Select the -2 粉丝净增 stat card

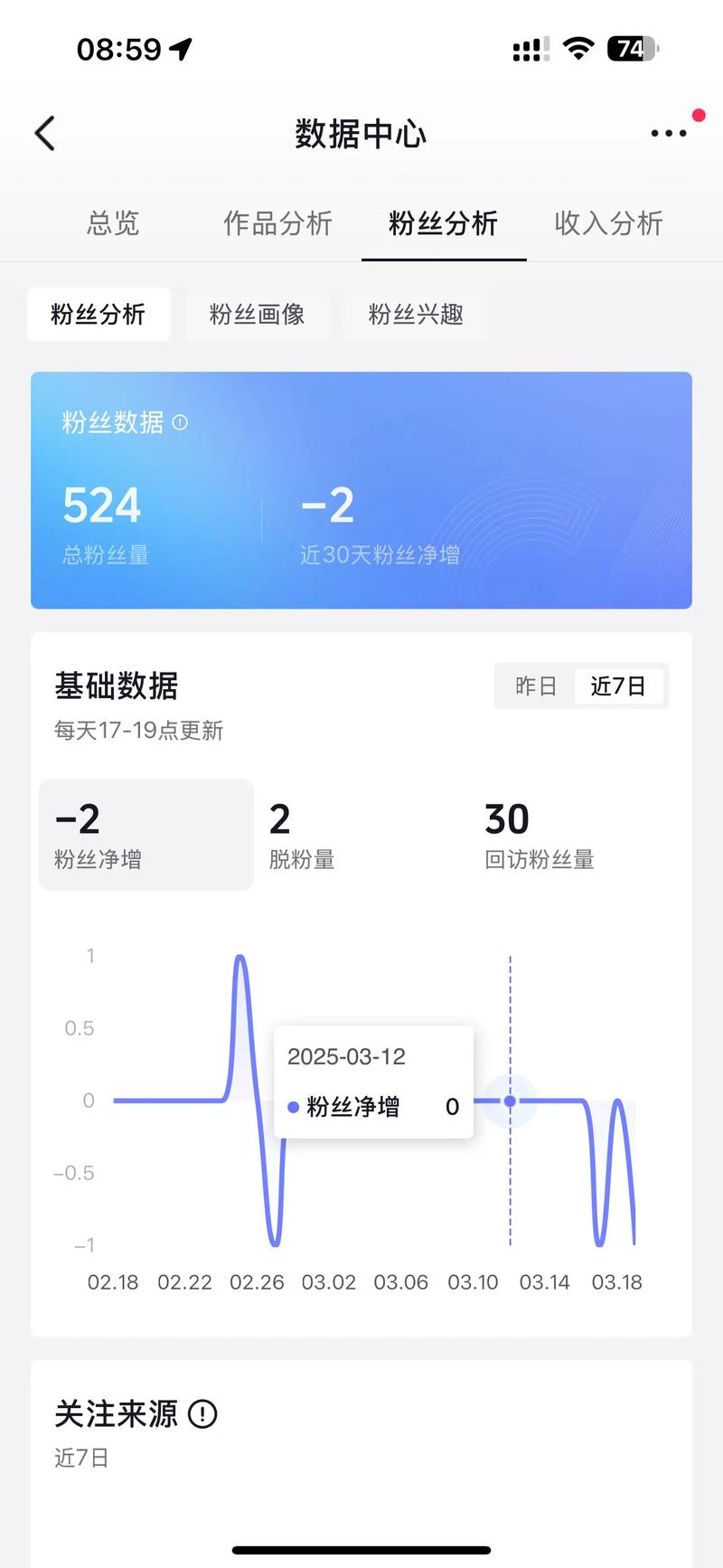[146, 834]
